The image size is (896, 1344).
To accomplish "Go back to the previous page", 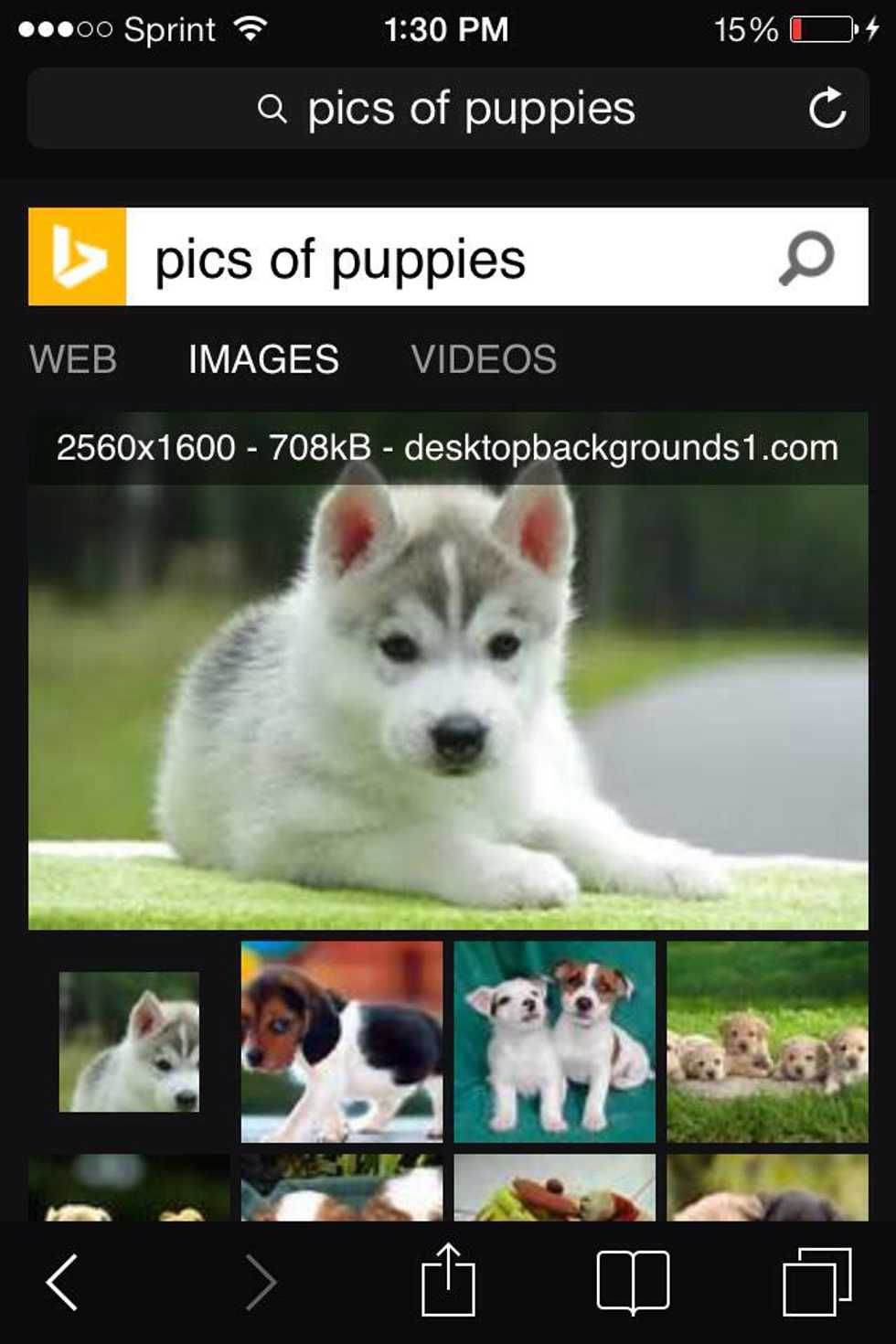I will point(62,1282).
